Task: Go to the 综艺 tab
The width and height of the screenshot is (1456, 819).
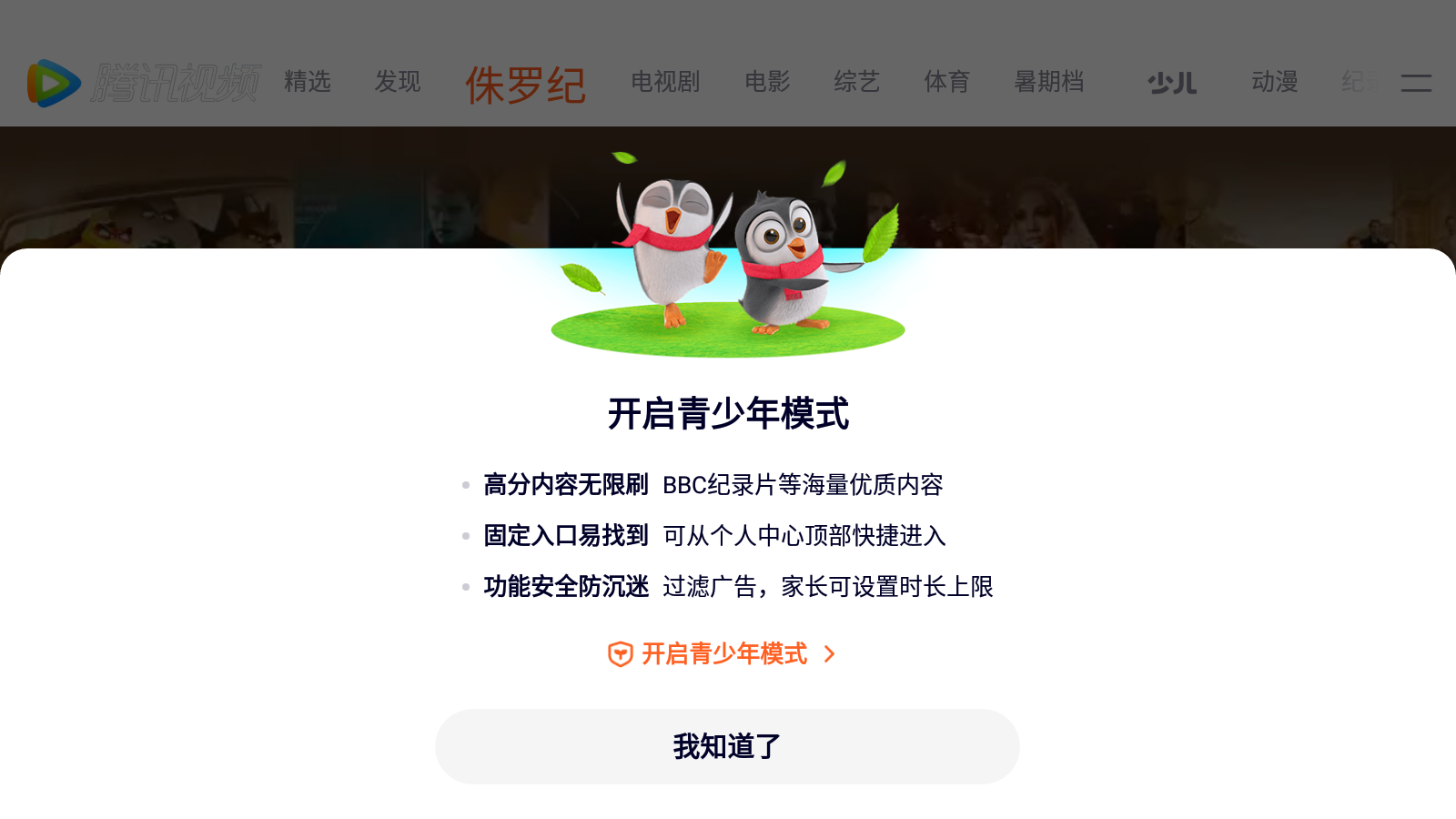Action: click(x=856, y=82)
